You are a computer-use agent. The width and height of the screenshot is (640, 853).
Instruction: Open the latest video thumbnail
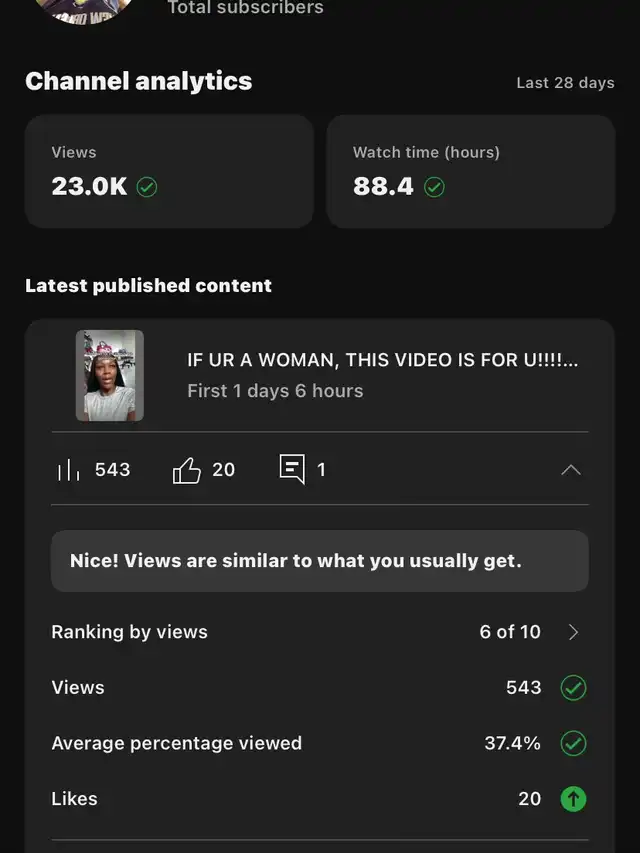tap(110, 375)
